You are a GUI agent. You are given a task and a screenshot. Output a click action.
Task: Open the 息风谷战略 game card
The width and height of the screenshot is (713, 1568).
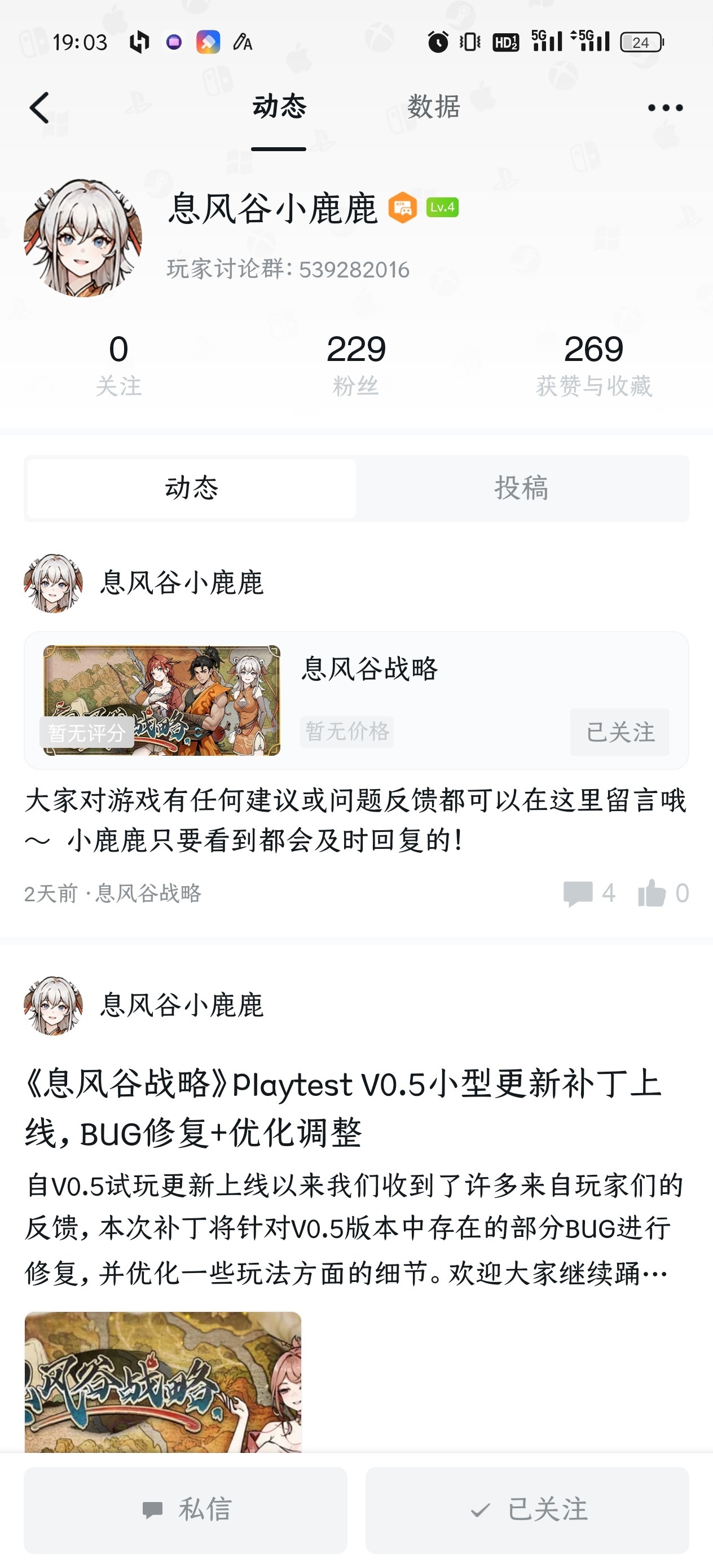coord(369,670)
